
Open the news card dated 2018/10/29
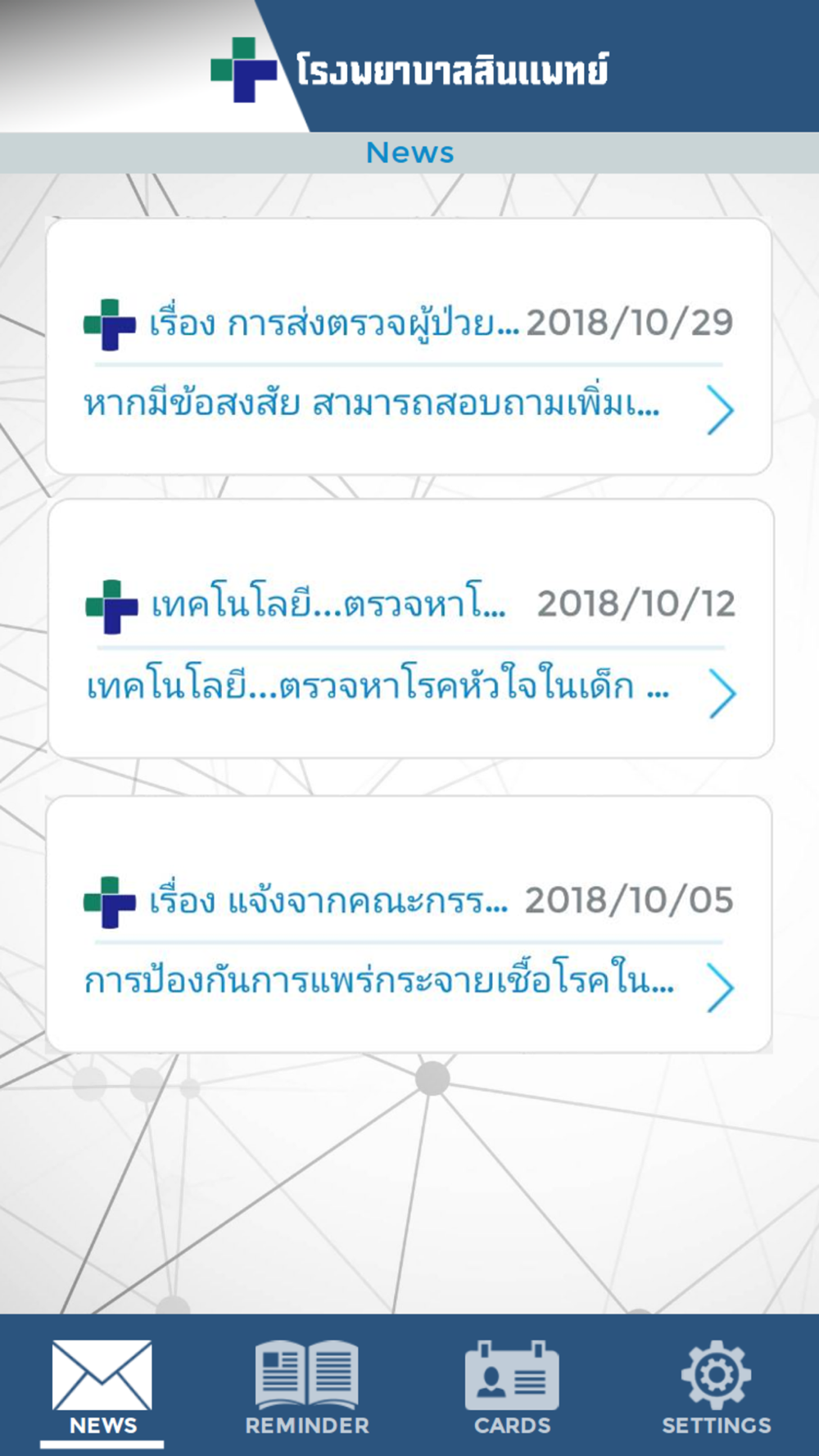pos(409,347)
